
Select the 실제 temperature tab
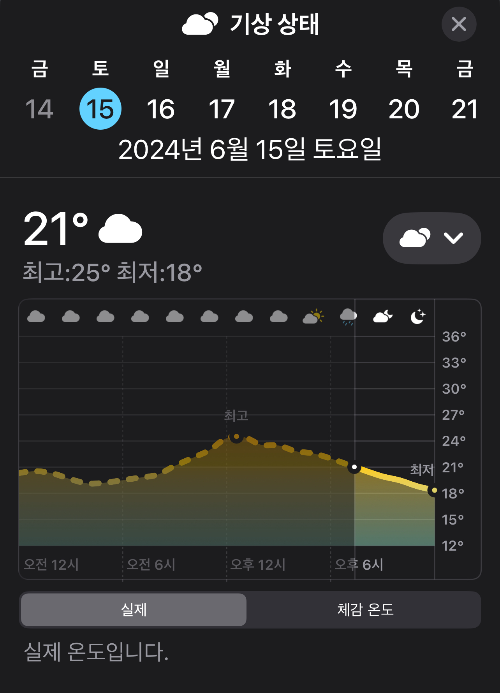pyautogui.click(x=134, y=609)
